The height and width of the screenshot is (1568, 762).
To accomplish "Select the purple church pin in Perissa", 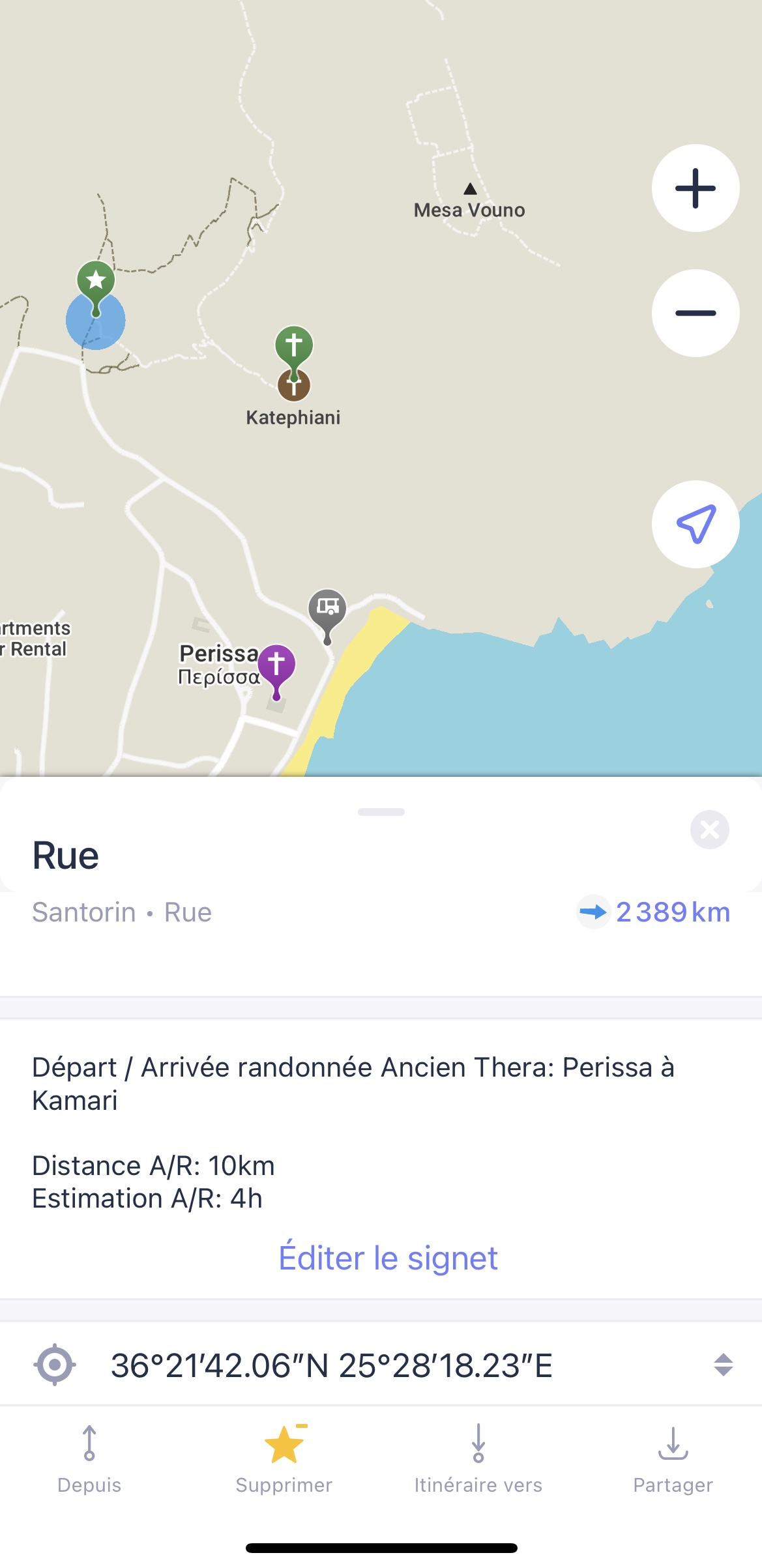I will click(x=276, y=666).
